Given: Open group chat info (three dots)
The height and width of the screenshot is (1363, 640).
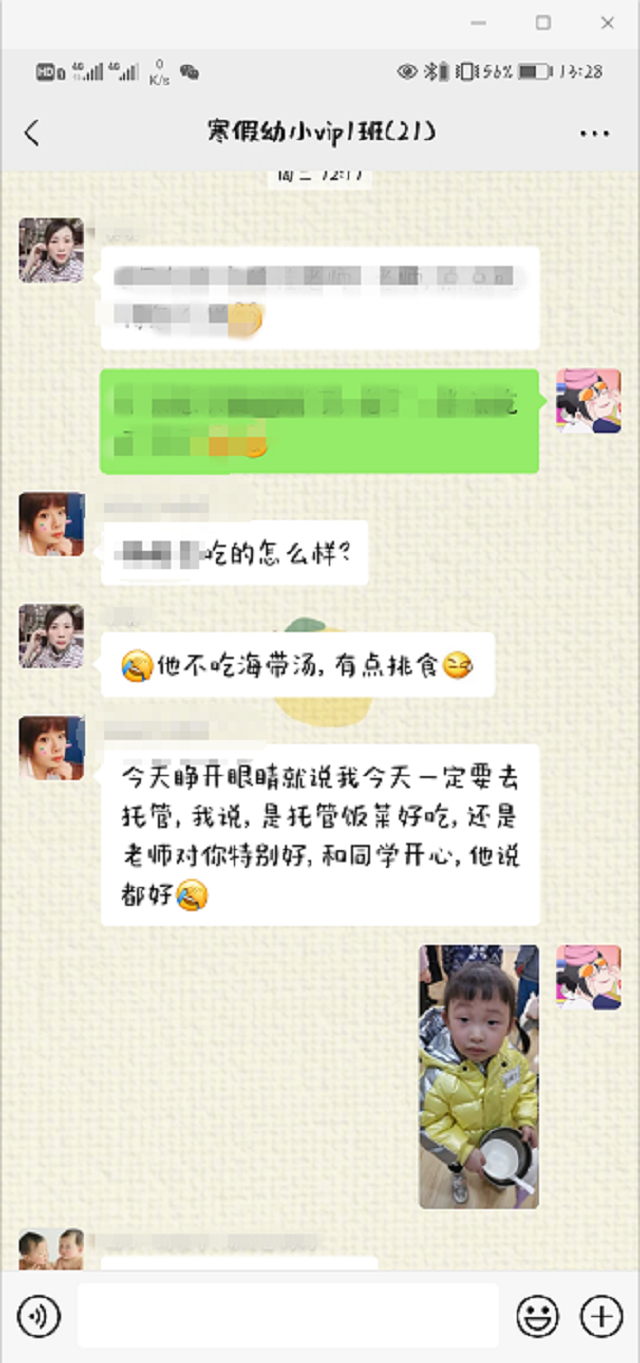Looking at the screenshot, I should (x=595, y=134).
